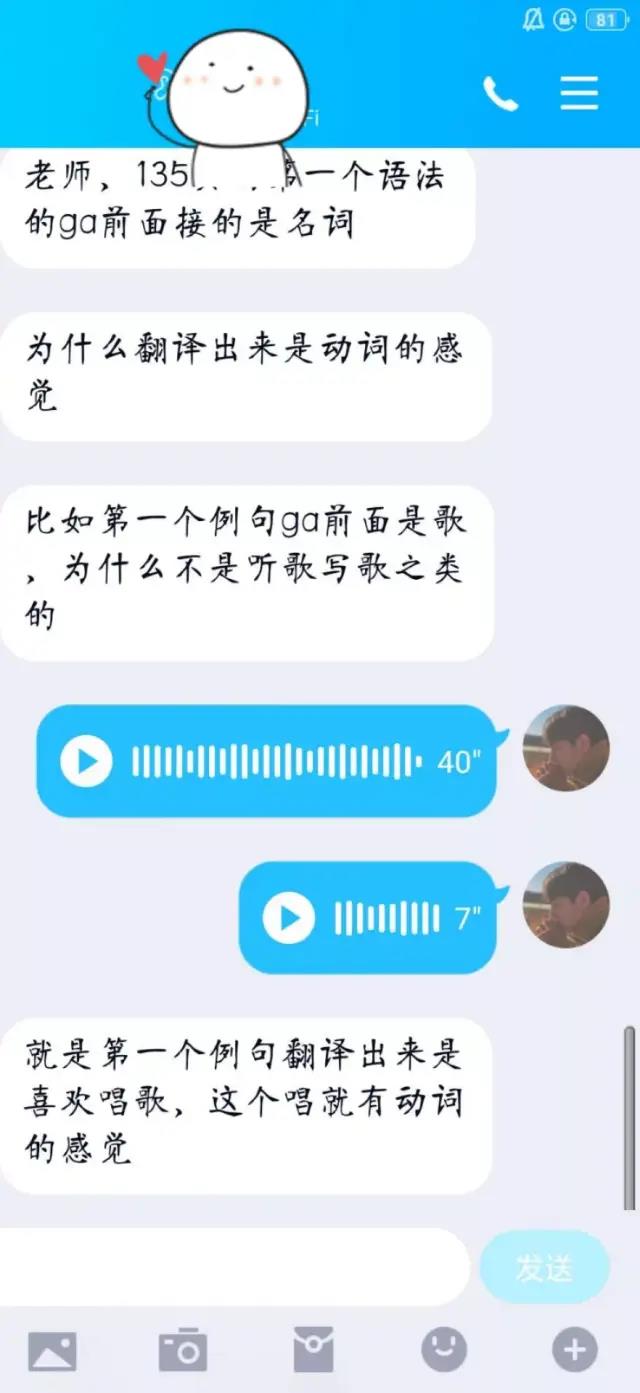Image resolution: width=640 pixels, height=1393 pixels.
Task: Open the camera to take a photo
Action: click(183, 1351)
